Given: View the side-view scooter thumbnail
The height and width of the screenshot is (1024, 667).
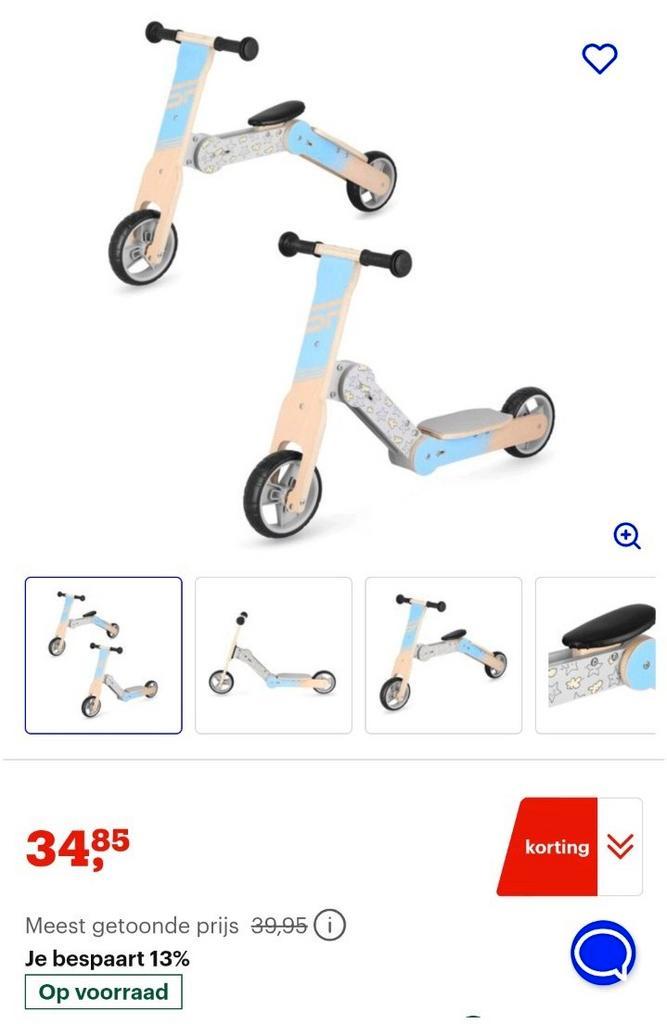Looking at the screenshot, I should 273,655.
